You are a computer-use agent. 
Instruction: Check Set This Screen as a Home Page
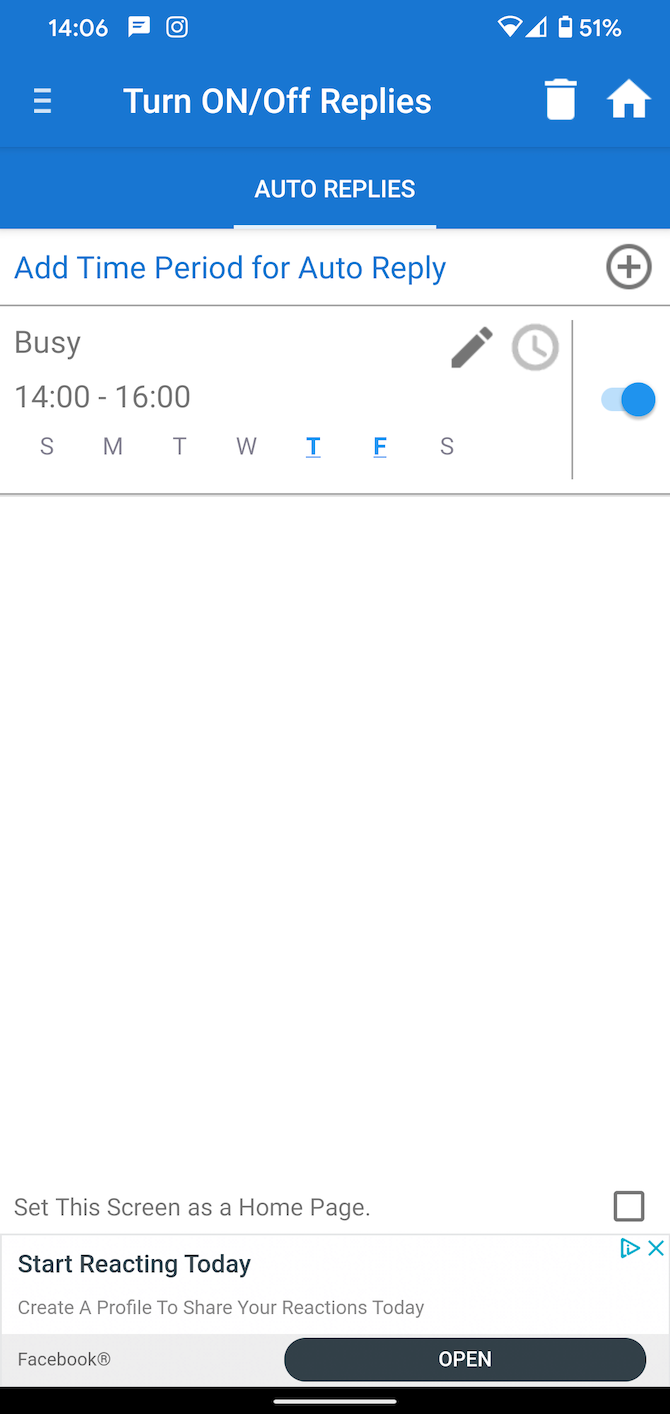tap(628, 1206)
